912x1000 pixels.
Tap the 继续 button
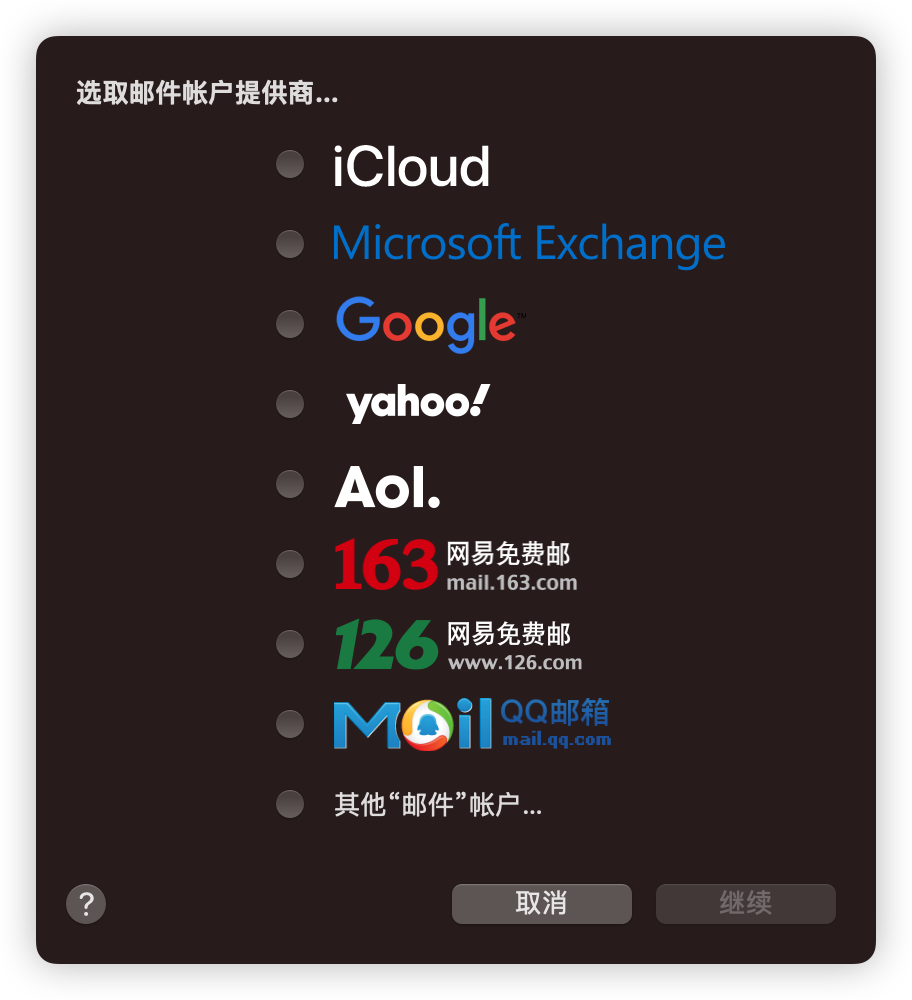[745, 903]
